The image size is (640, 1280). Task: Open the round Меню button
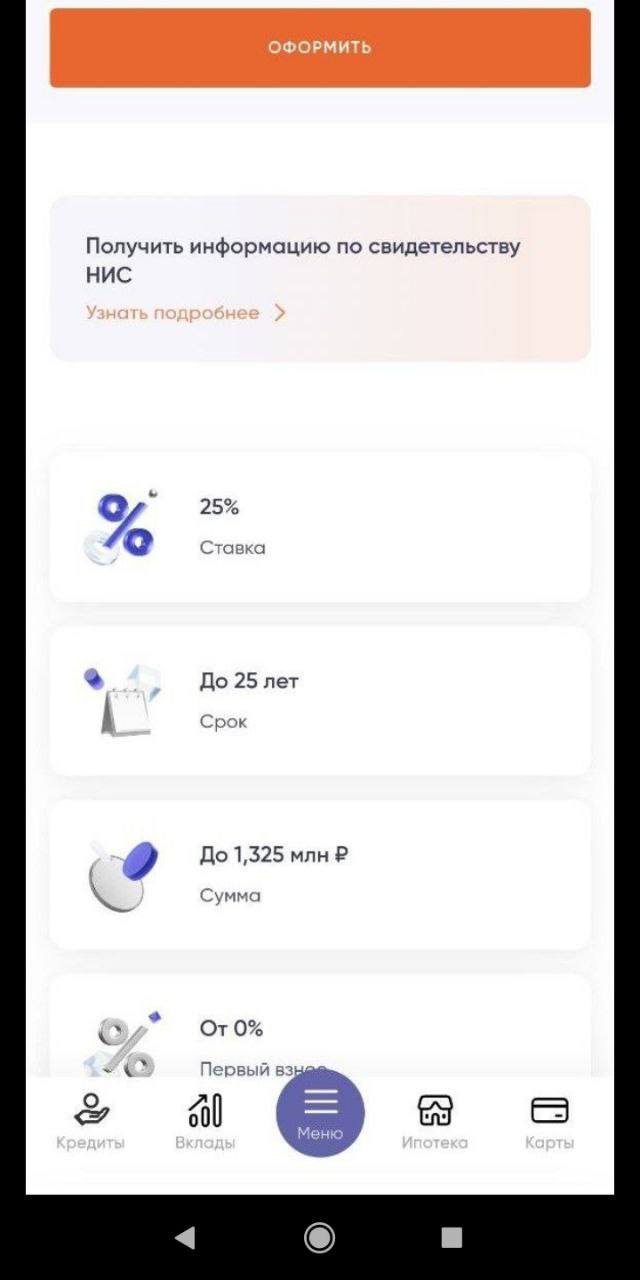320,1114
